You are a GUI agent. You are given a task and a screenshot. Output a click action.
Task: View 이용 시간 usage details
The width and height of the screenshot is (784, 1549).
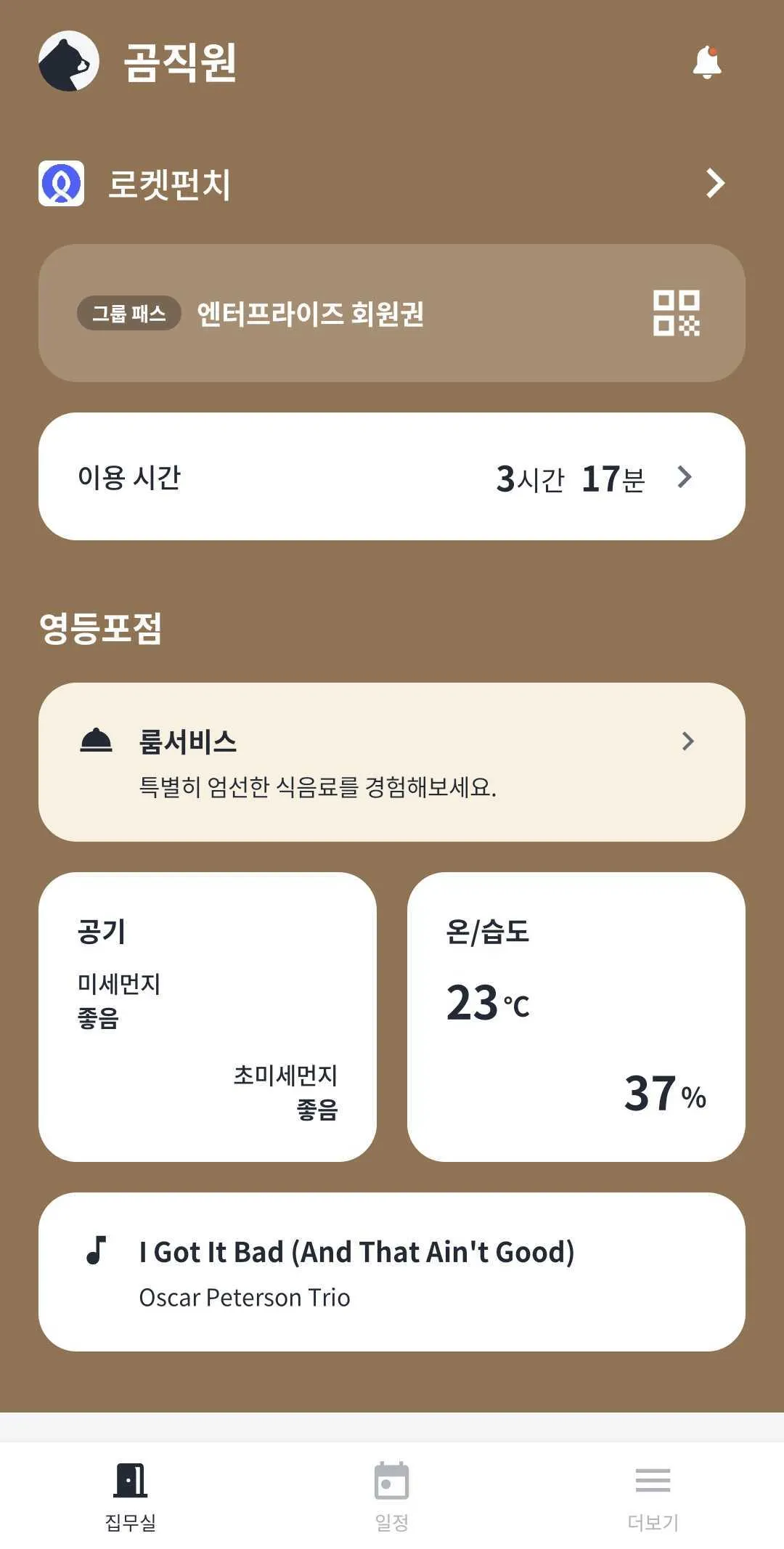[x=392, y=476]
